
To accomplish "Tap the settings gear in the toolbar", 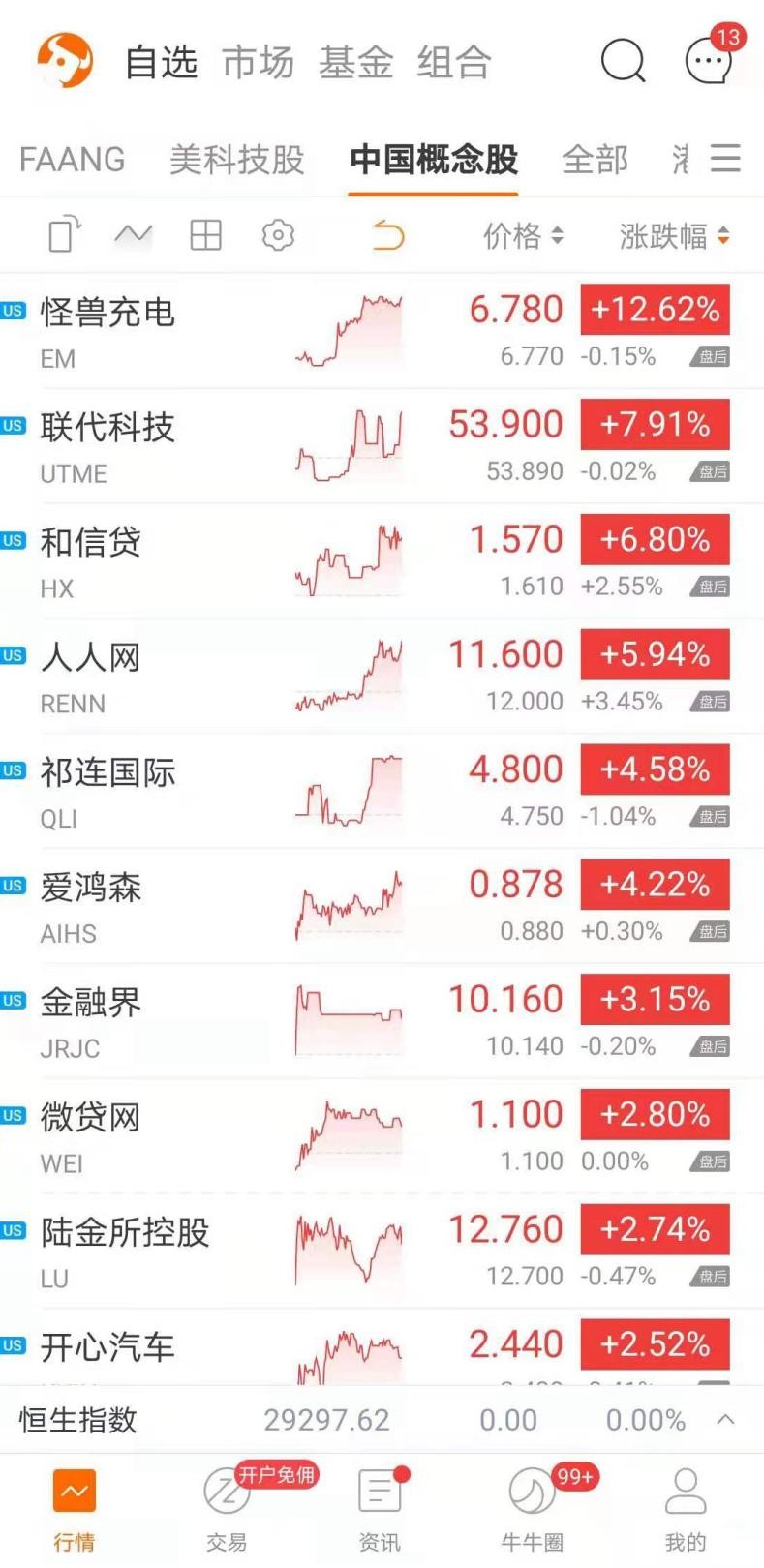I will coord(278,235).
